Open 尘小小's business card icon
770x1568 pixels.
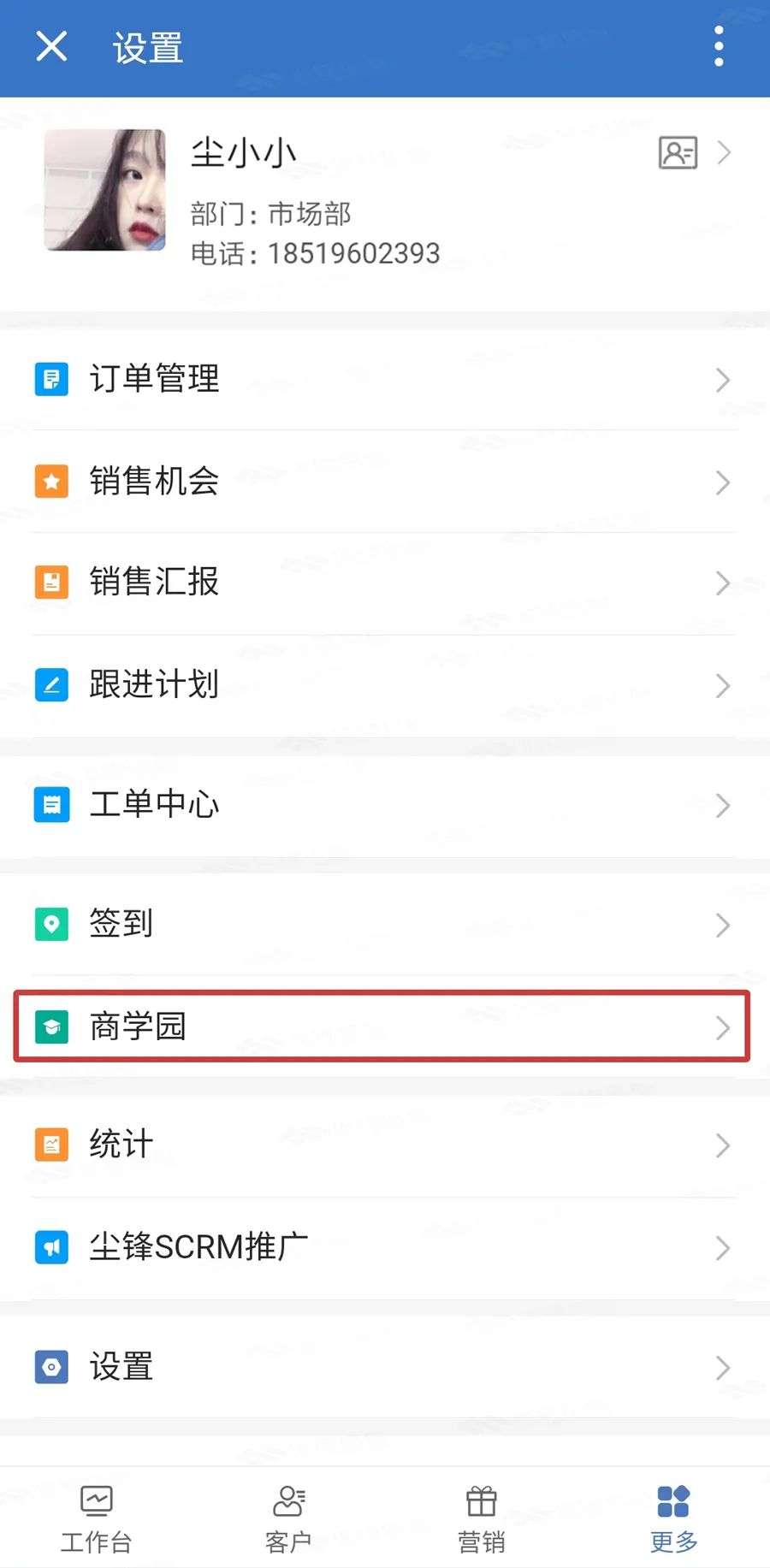[x=678, y=153]
